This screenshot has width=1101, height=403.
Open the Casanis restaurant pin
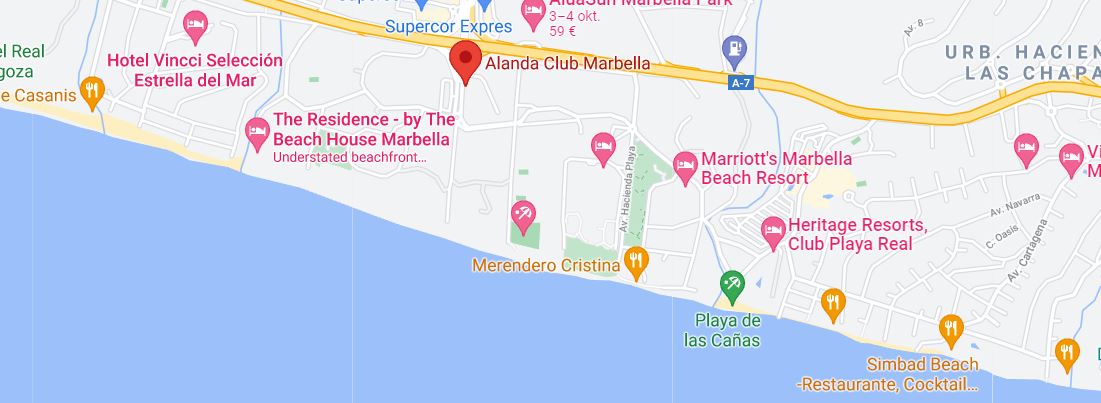92,92
